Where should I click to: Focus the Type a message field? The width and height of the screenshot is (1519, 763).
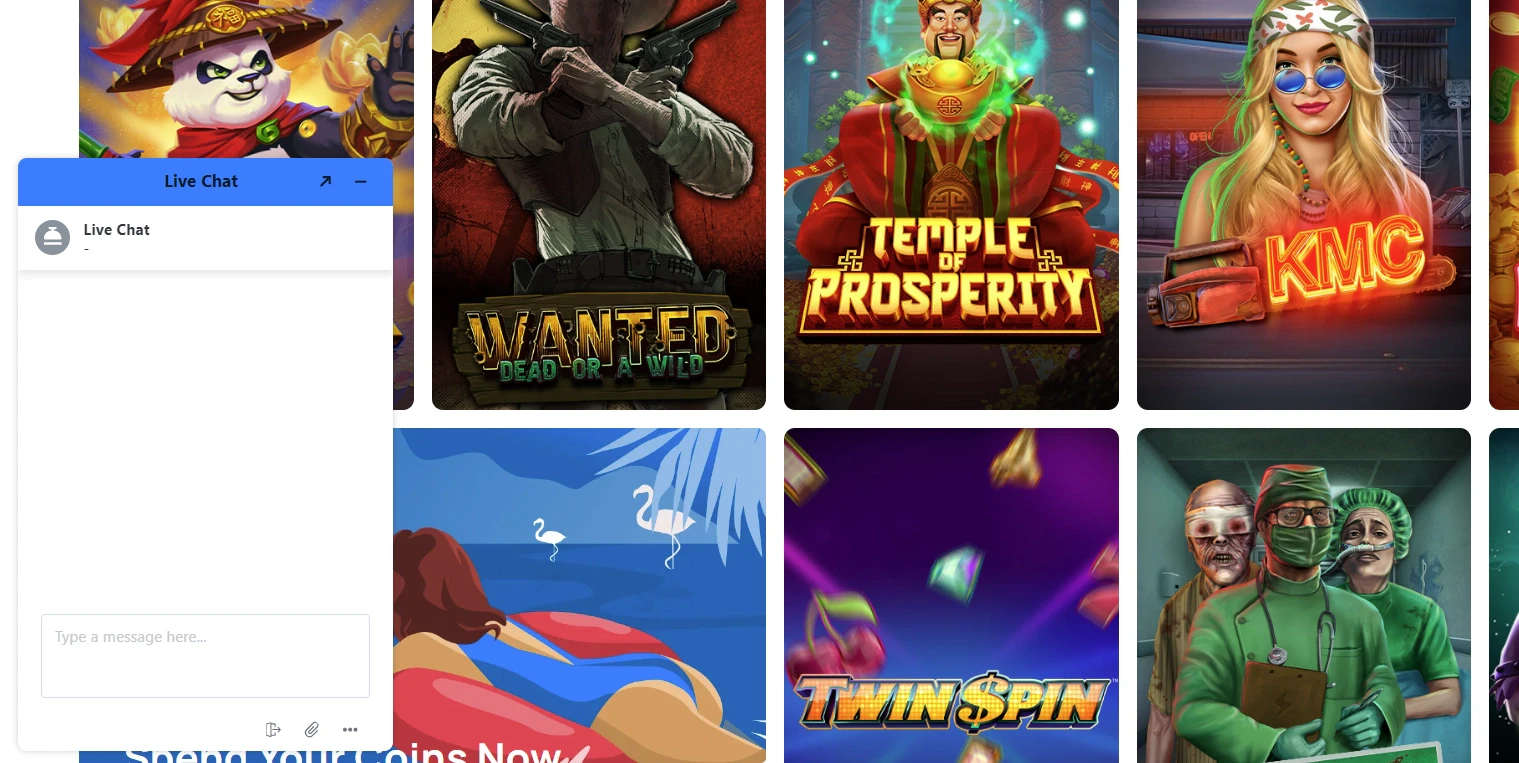(205, 655)
